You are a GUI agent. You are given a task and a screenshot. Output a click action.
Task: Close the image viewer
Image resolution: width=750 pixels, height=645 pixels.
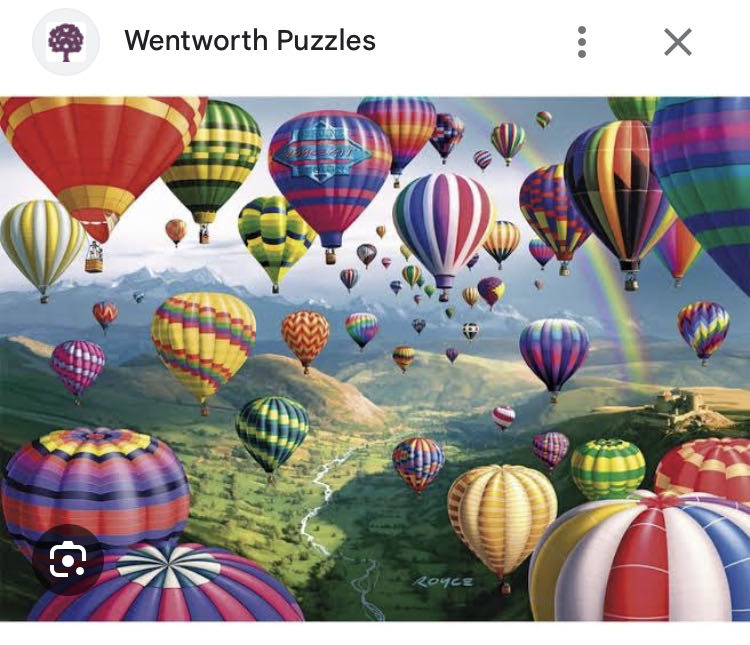[x=678, y=42]
